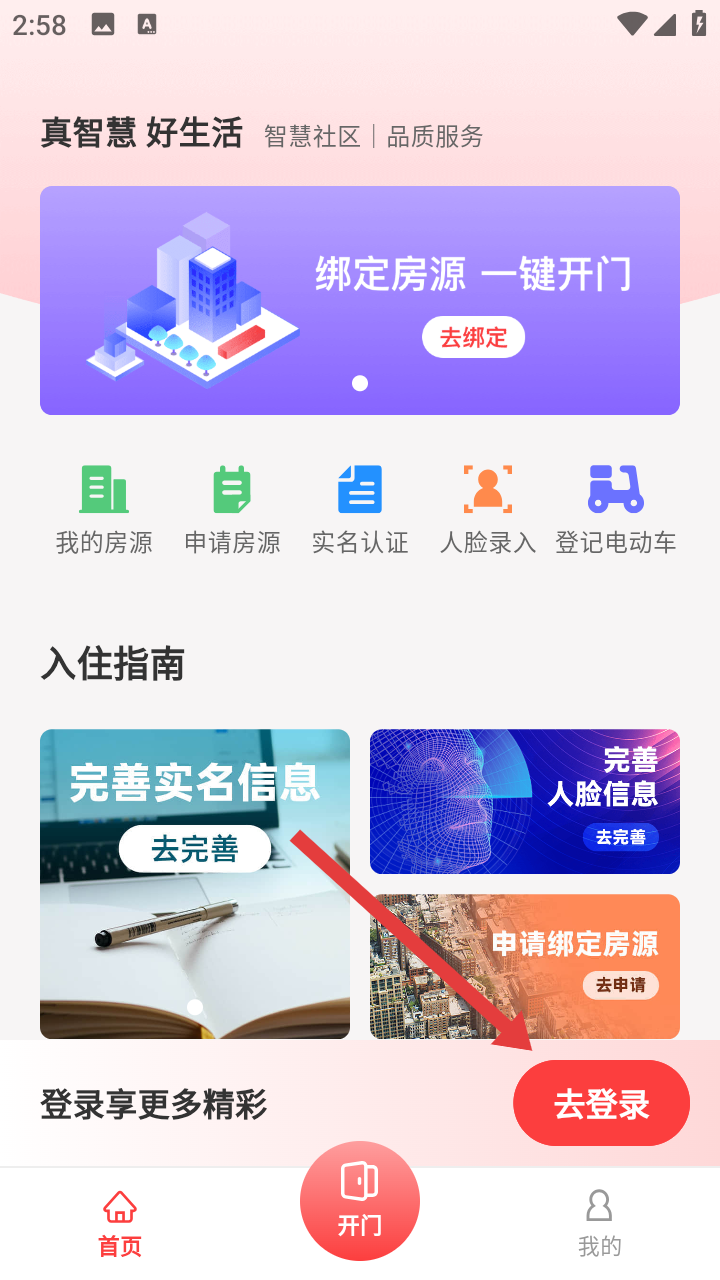Open the 完善人脸信息 card
The image size is (720, 1280).
[x=525, y=801]
